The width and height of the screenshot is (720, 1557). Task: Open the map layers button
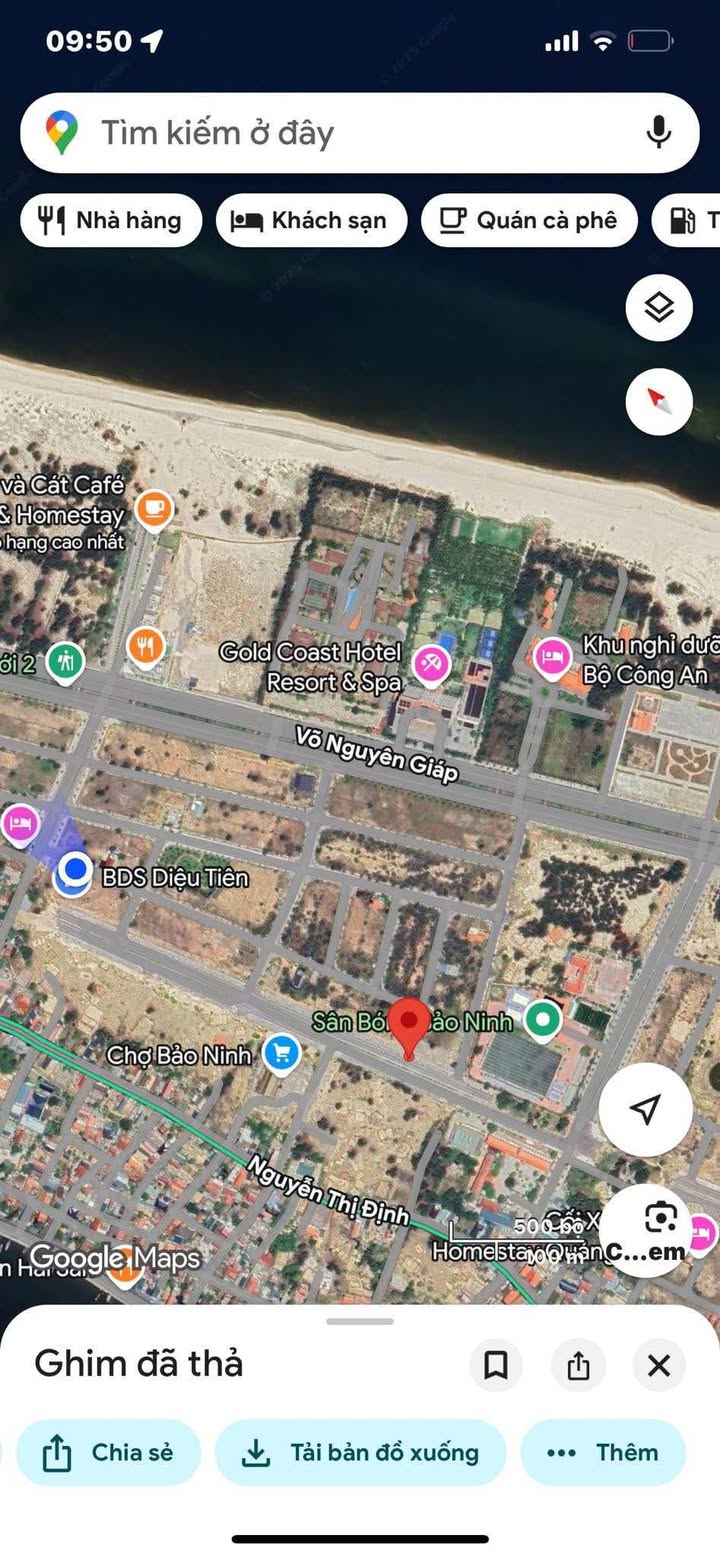pyautogui.click(x=659, y=307)
